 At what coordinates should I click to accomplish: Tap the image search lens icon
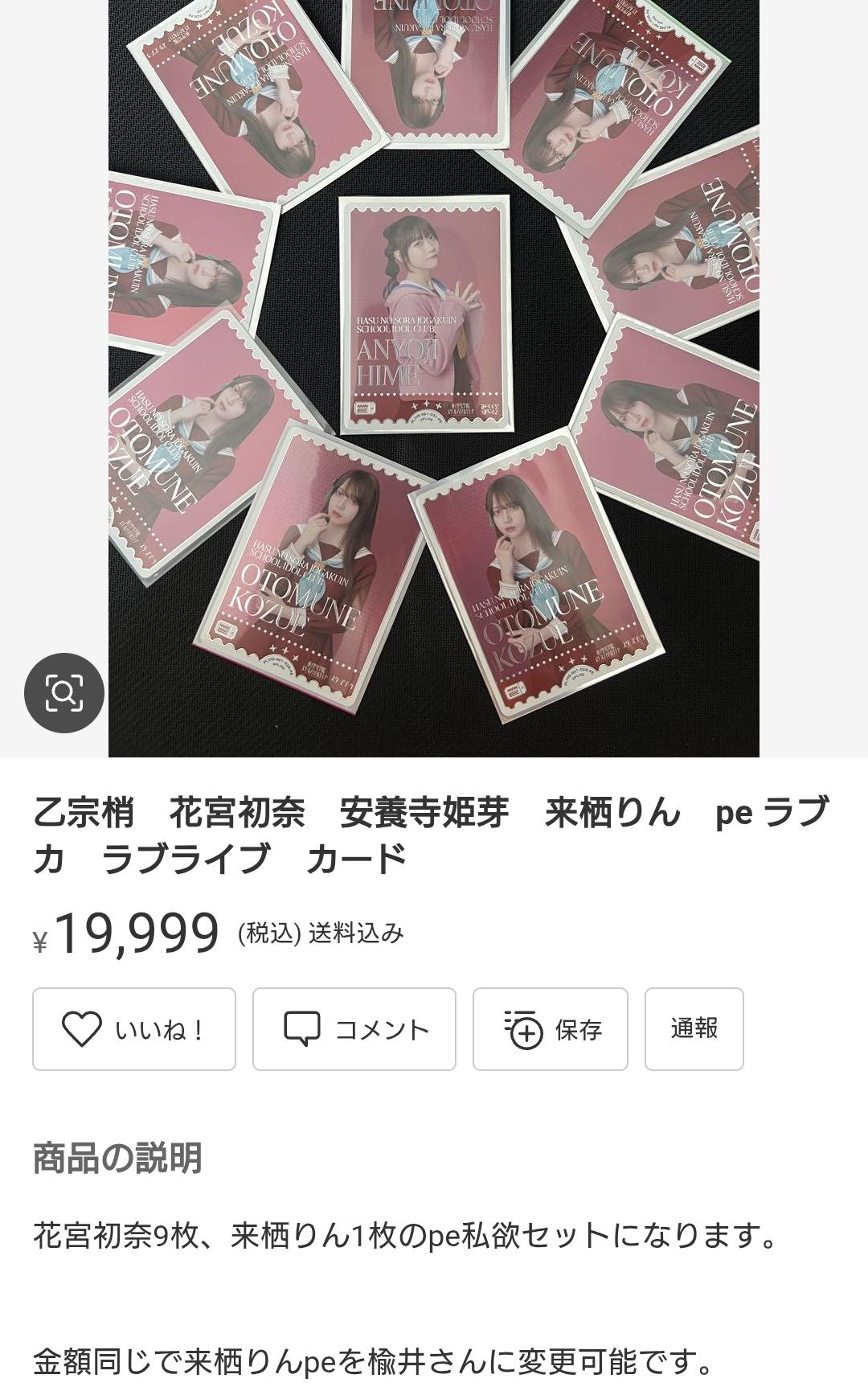(x=64, y=693)
